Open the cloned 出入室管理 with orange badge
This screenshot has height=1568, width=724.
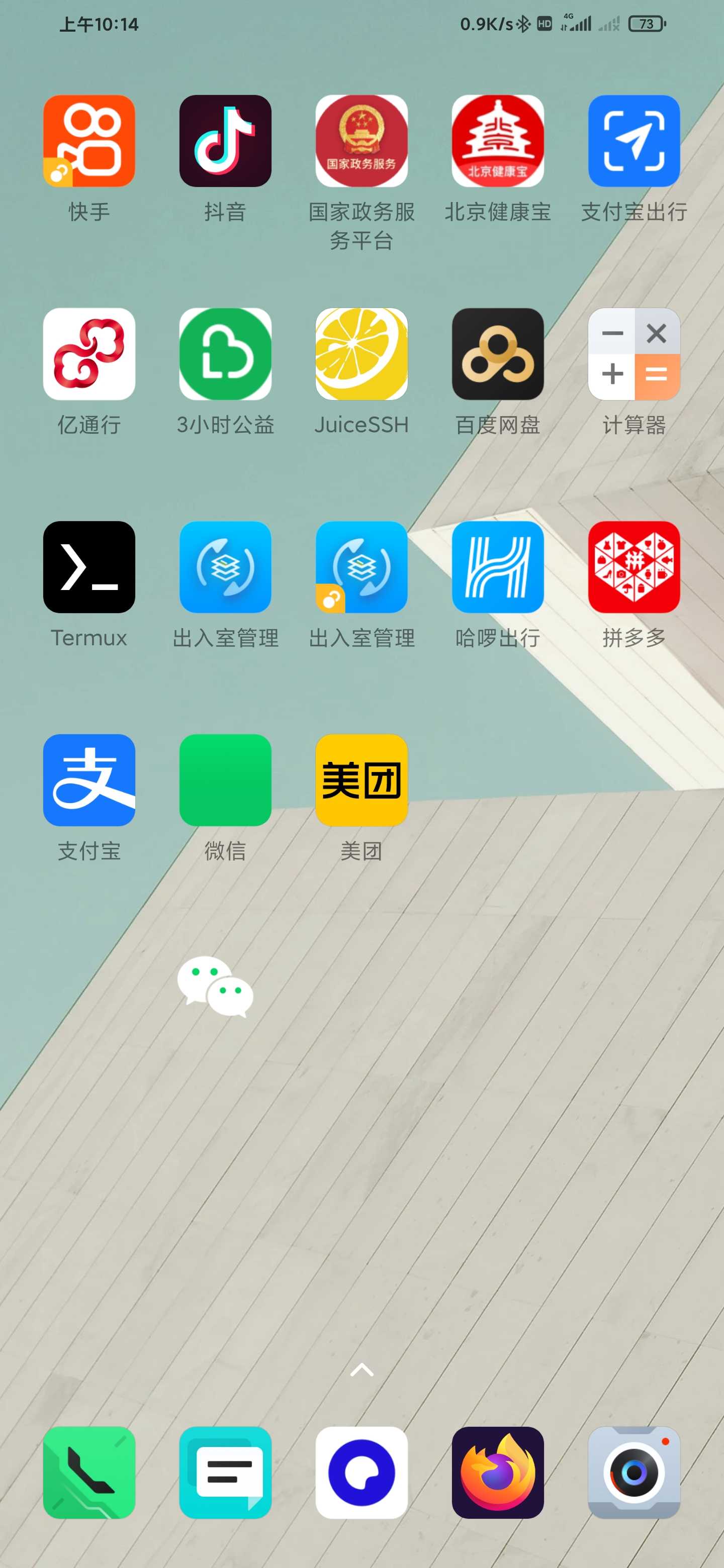click(x=361, y=567)
